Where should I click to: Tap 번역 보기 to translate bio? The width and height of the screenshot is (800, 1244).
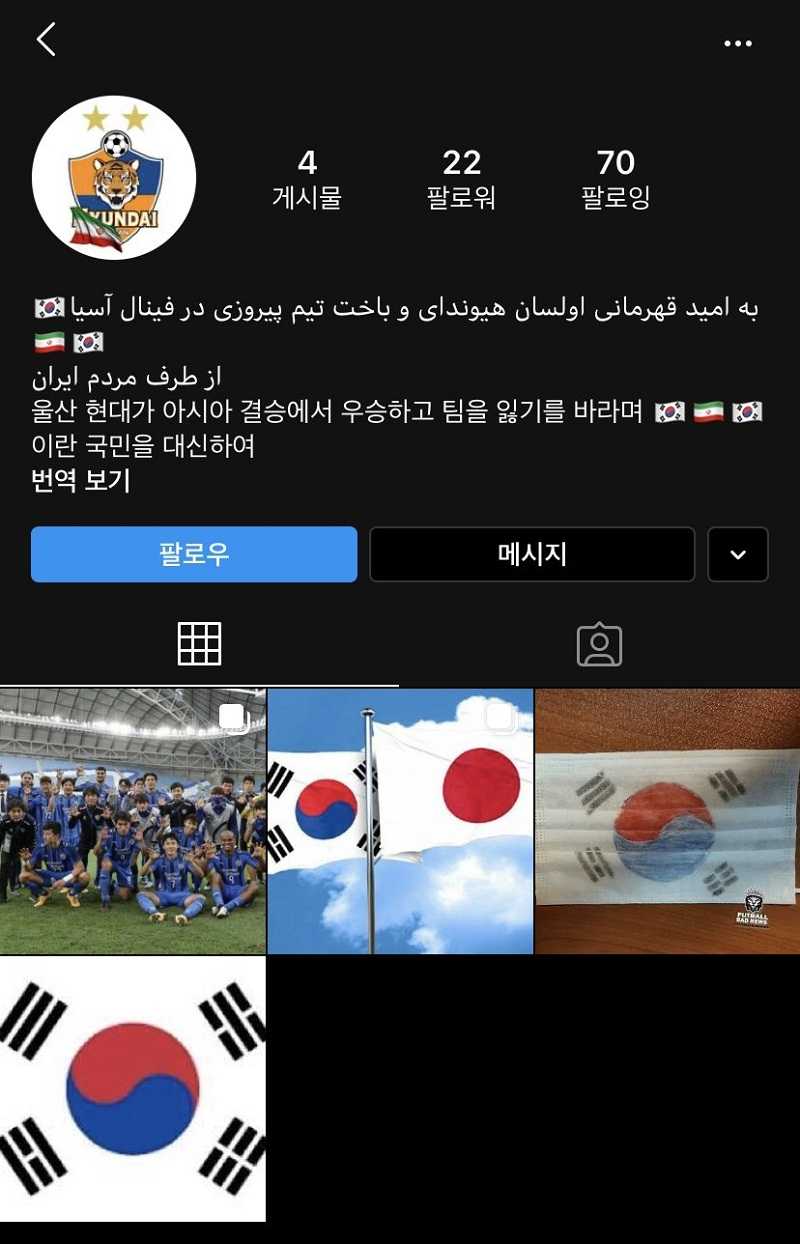tap(81, 481)
